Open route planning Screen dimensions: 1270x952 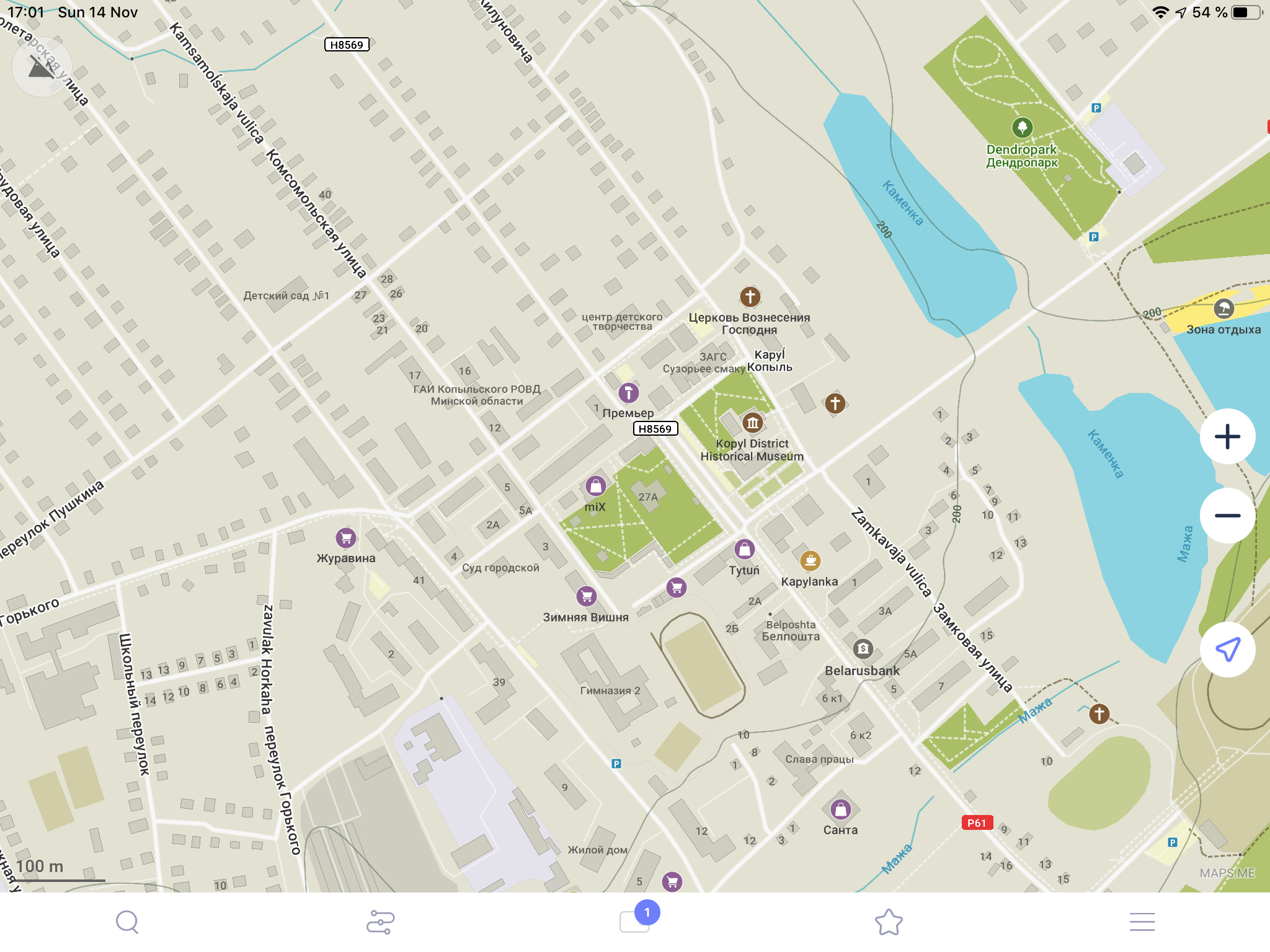pyautogui.click(x=380, y=922)
